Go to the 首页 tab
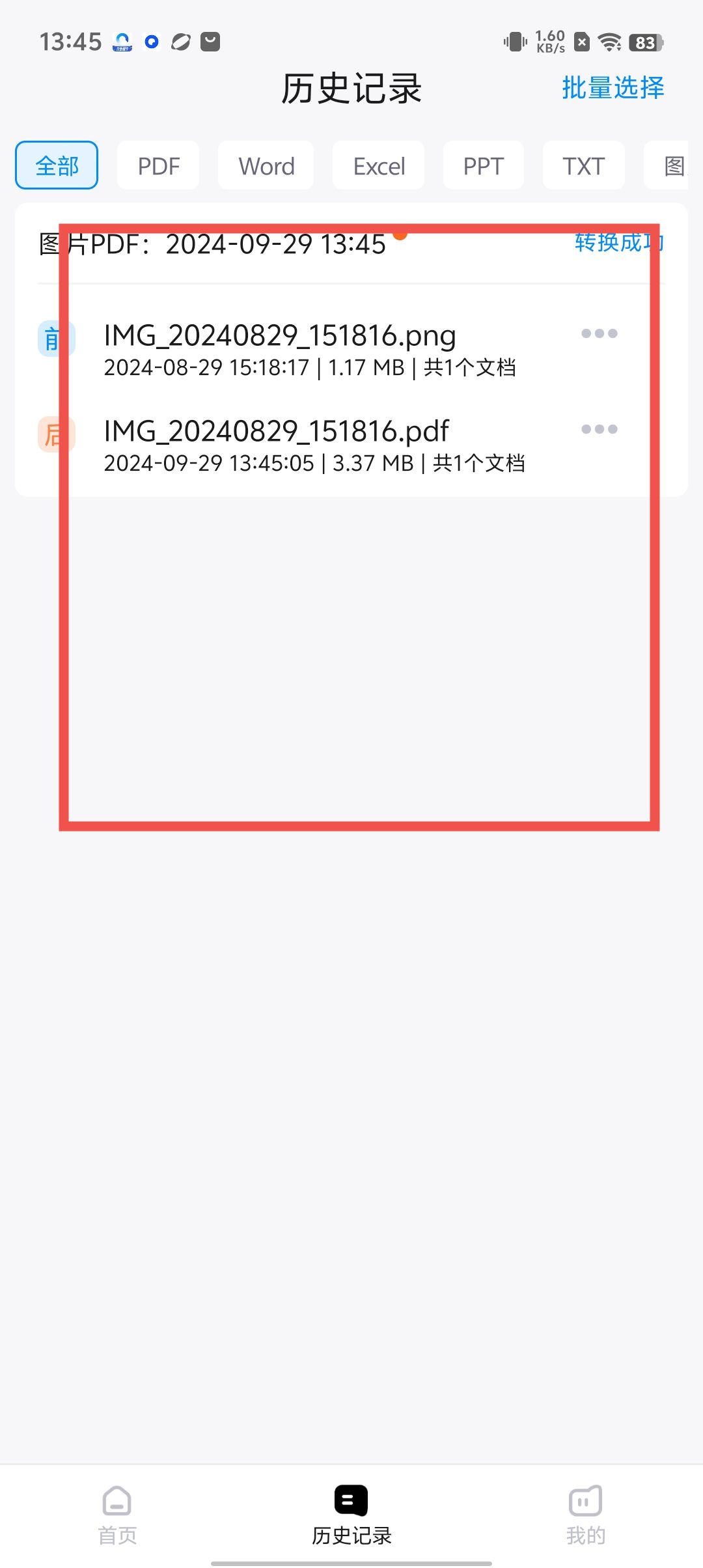This screenshot has height=1568, width=703. click(117, 1515)
